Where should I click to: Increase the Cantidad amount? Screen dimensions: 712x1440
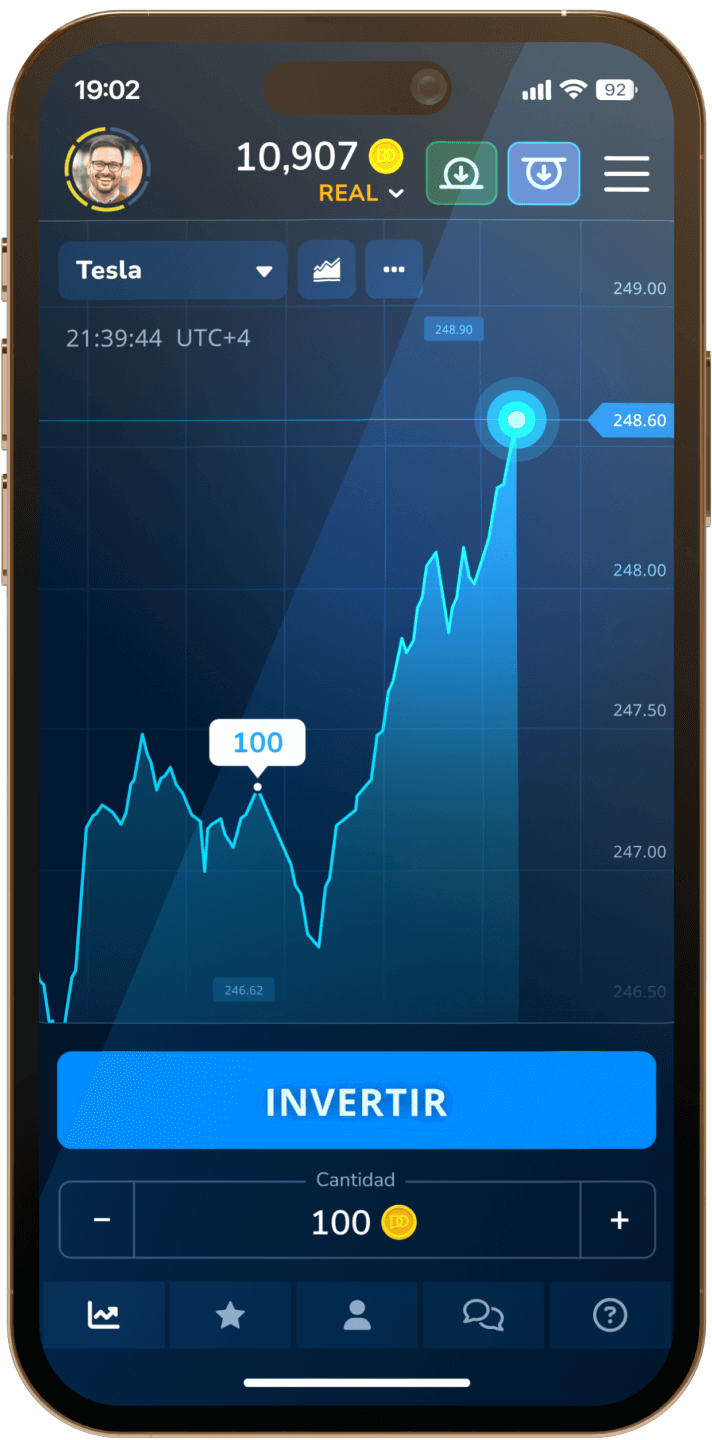coord(618,1220)
